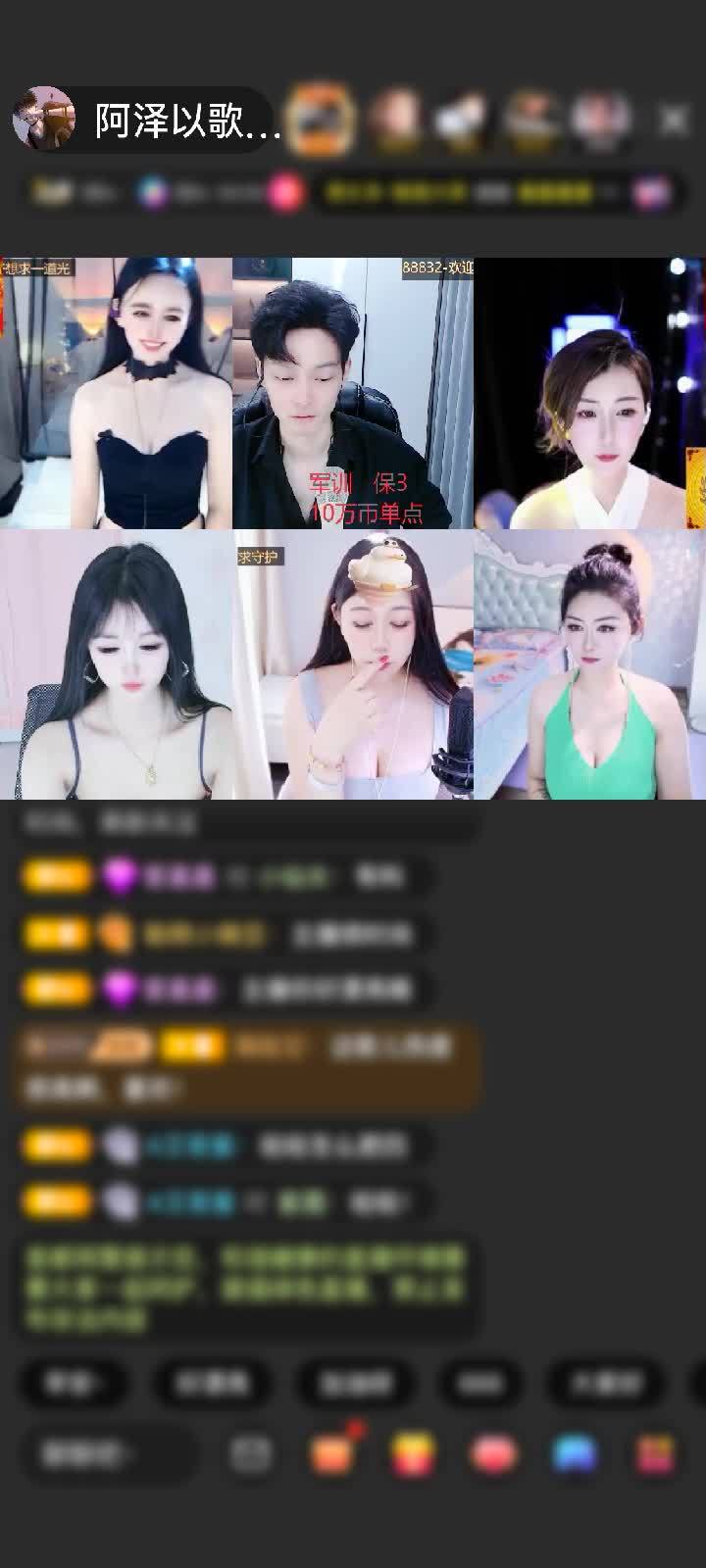The height and width of the screenshot is (1568, 706).
Task: Open the video tile of the woman in the green top
Action: click(x=590, y=664)
